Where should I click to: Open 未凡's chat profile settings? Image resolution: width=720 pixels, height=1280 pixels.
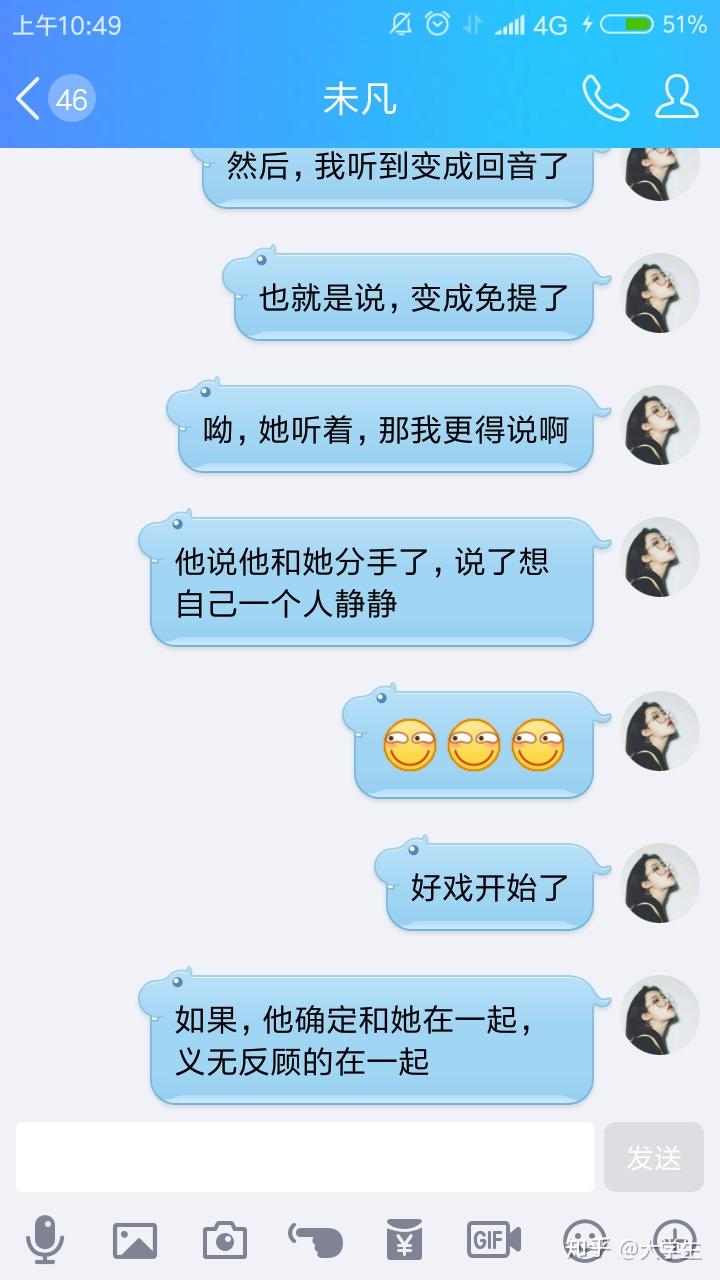click(x=677, y=98)
